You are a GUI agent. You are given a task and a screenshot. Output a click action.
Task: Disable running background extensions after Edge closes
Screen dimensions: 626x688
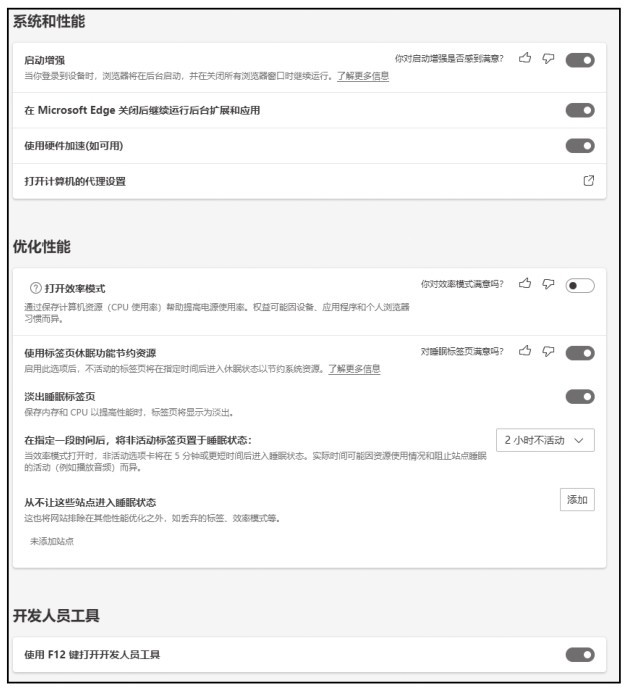(x=580, y=110)
